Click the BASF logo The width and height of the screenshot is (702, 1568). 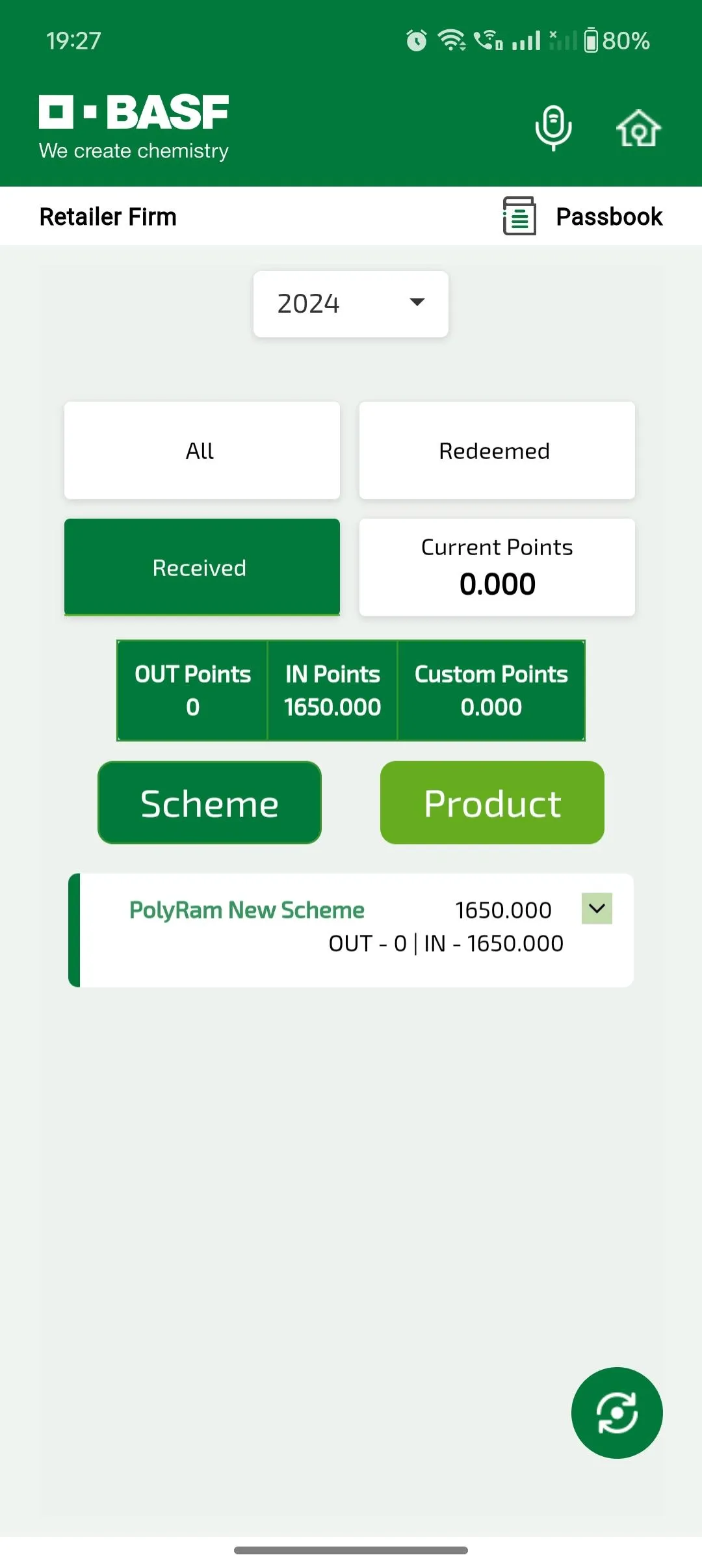click(x=133, y=112)
